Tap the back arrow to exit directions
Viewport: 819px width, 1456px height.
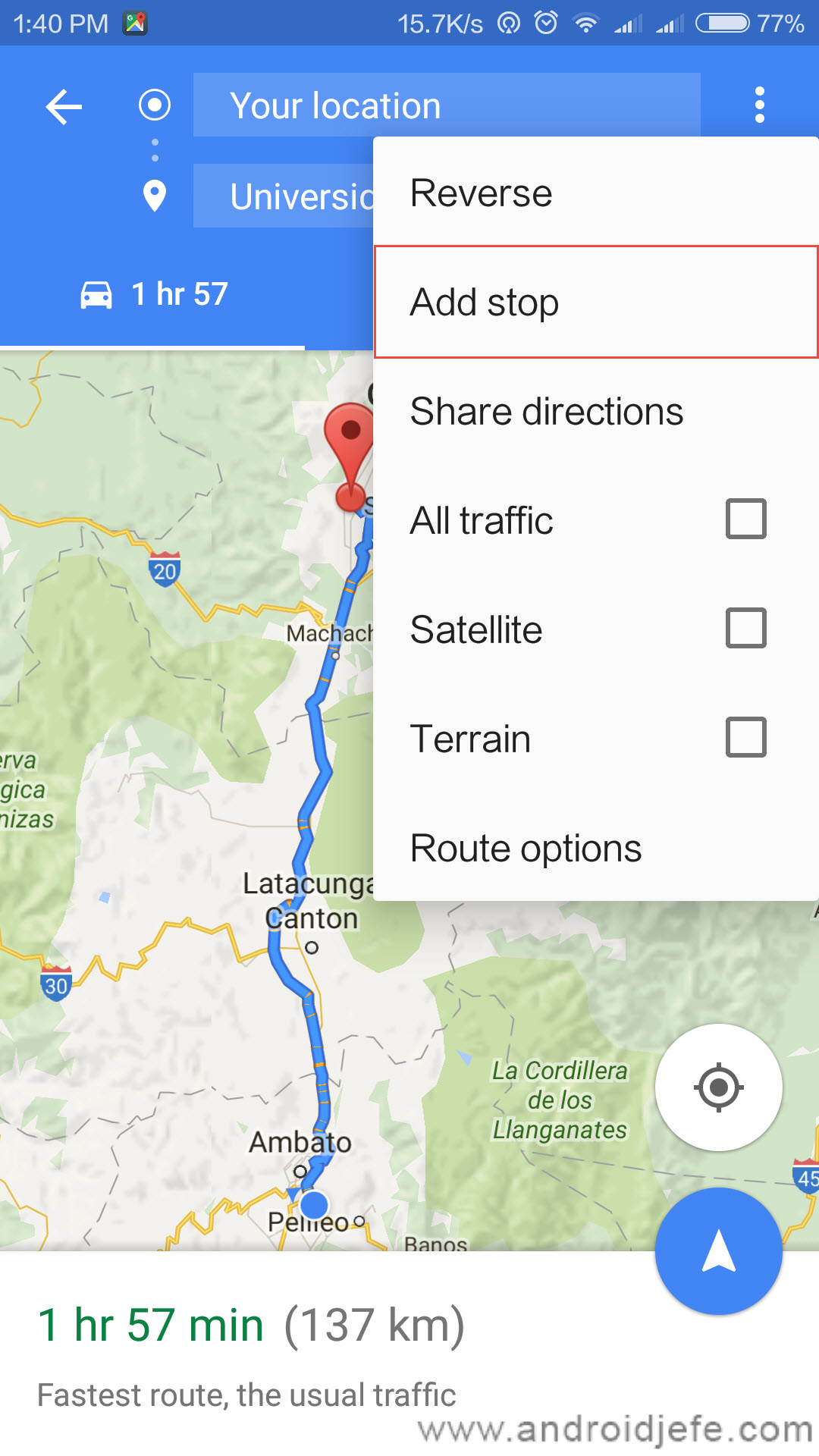64,106
